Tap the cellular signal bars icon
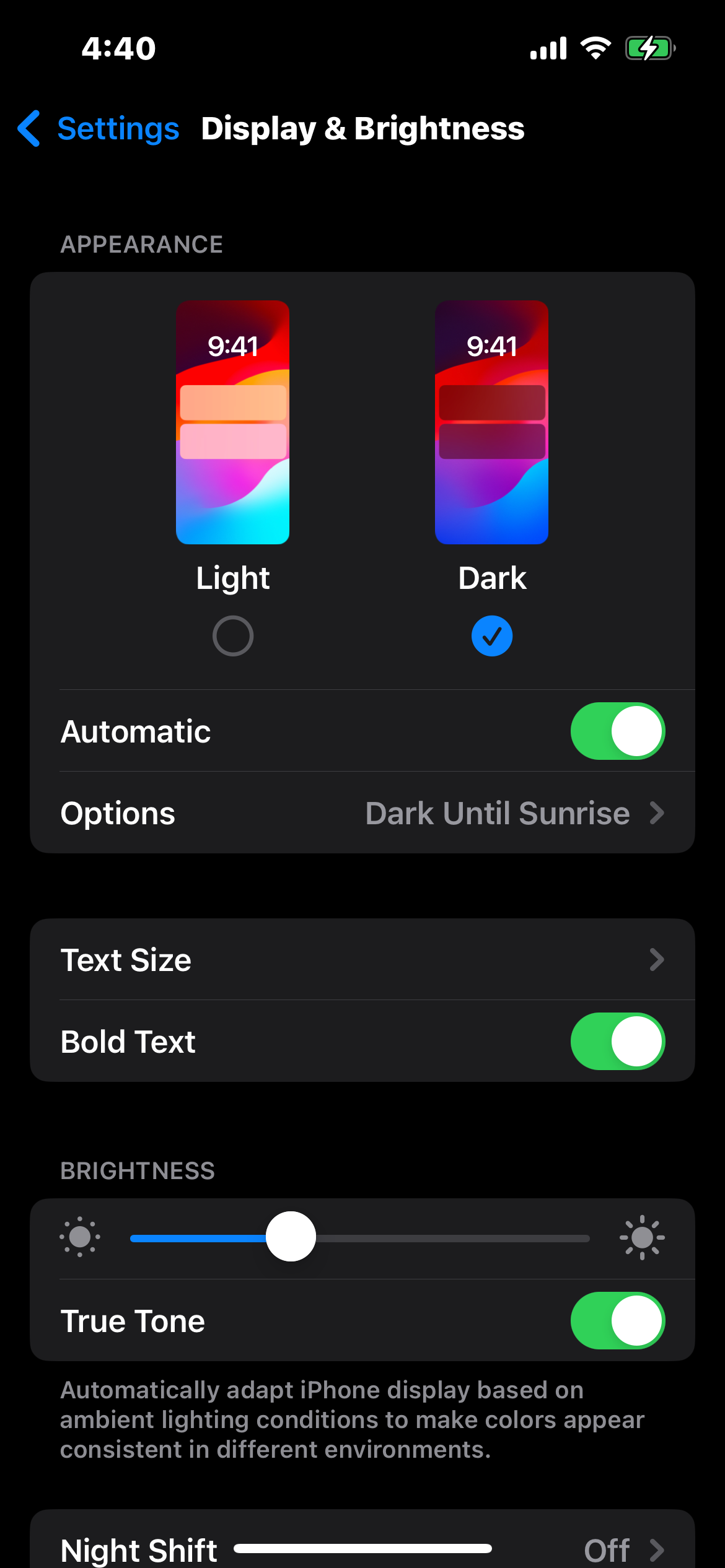The width and height of the screenshot is (725, 1568). [x=548, y=47]
